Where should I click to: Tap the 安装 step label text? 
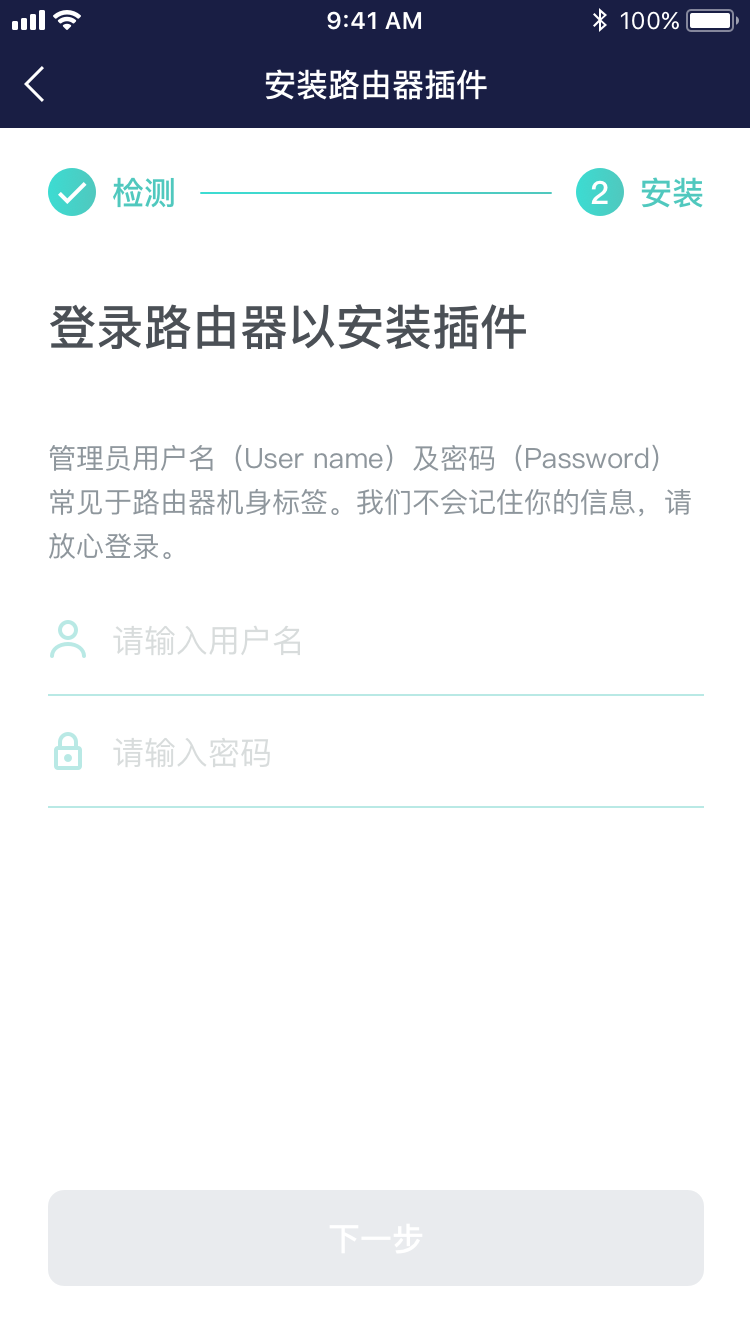tap(672, 192)
